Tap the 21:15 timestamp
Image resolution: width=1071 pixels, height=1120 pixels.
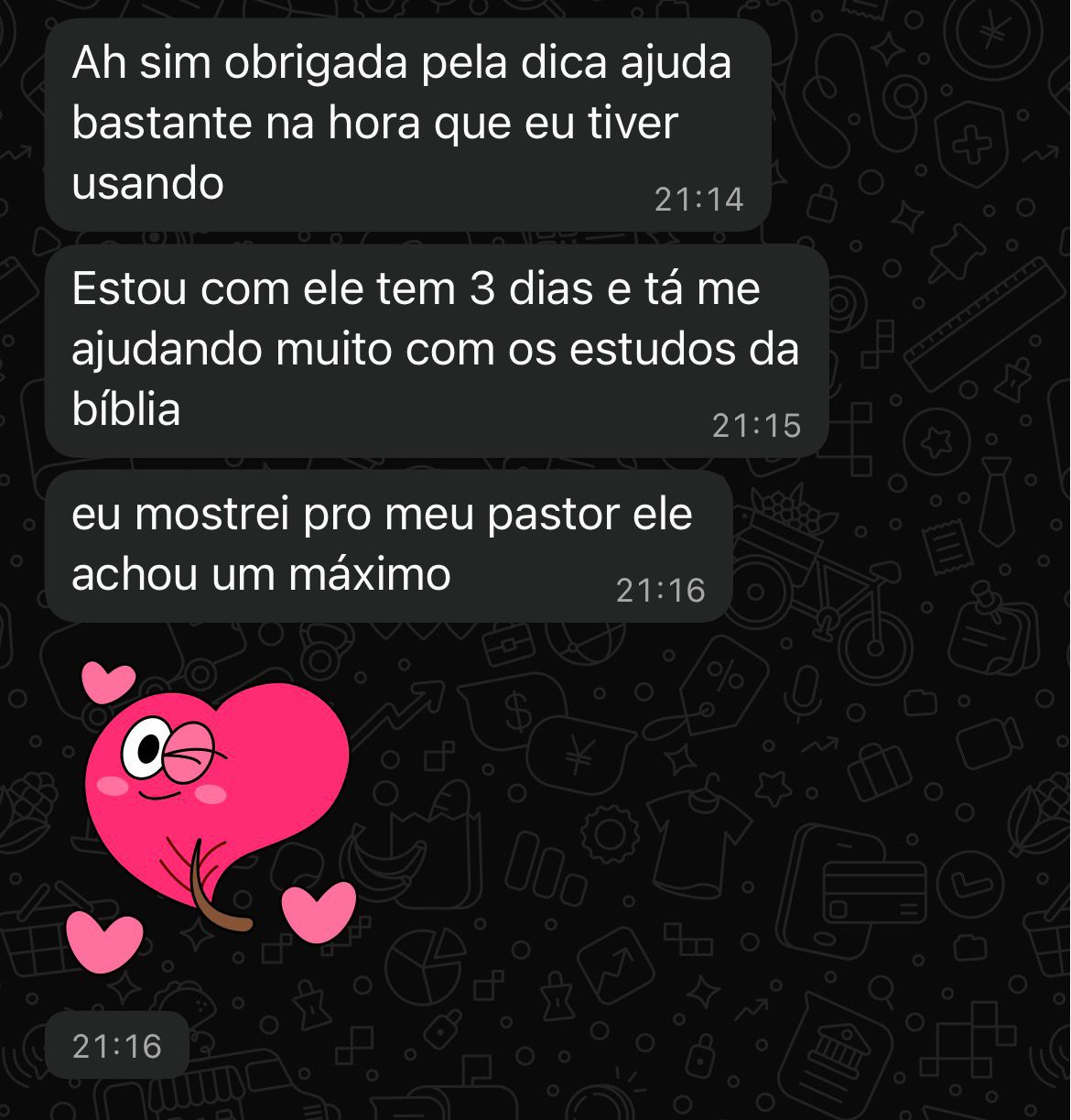(x=755, y=423)
